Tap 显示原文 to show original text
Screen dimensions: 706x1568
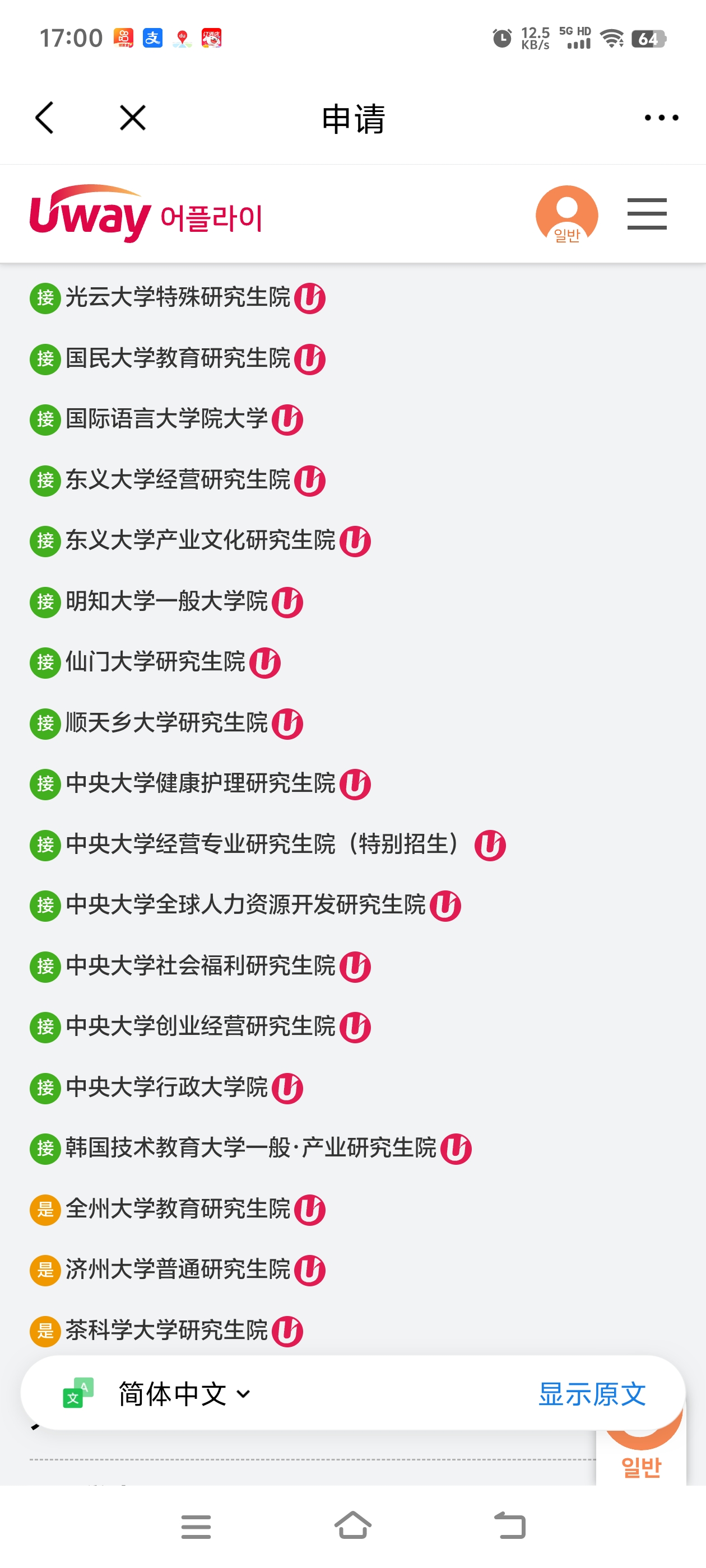click(592, 1394)
